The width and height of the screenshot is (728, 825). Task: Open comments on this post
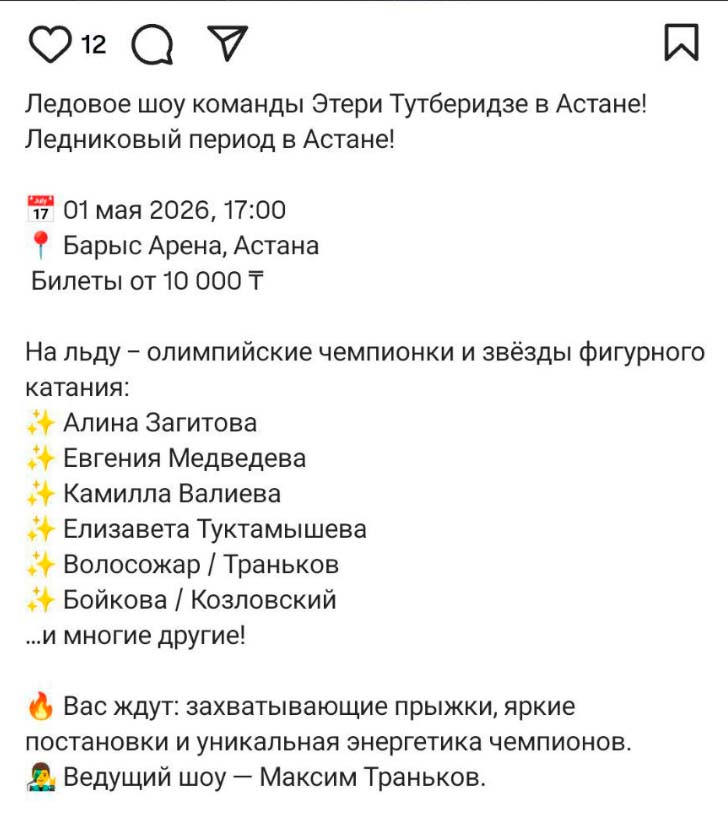152,44
